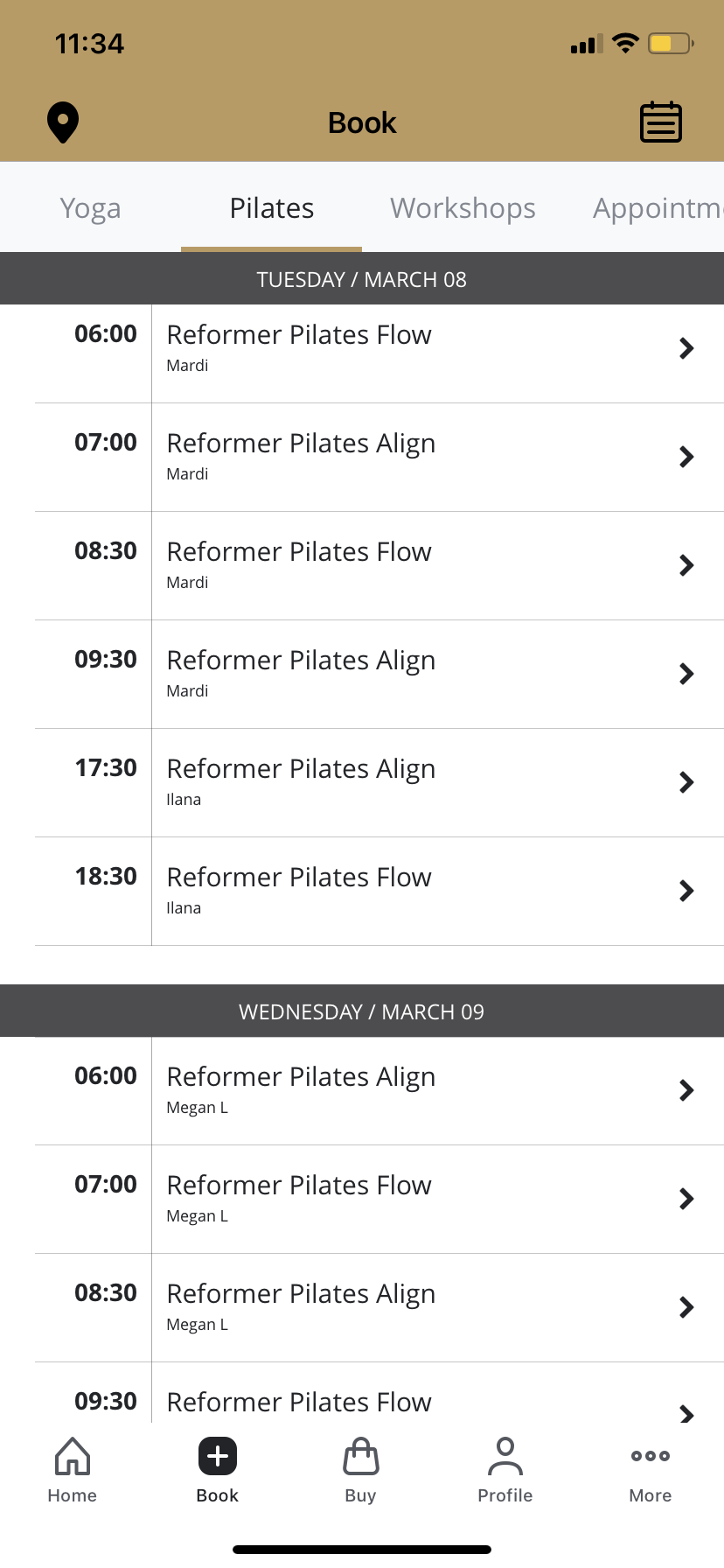724x1568 pixels.
Task: Open the Buy tab
Action: click(x=361, y=1471)
